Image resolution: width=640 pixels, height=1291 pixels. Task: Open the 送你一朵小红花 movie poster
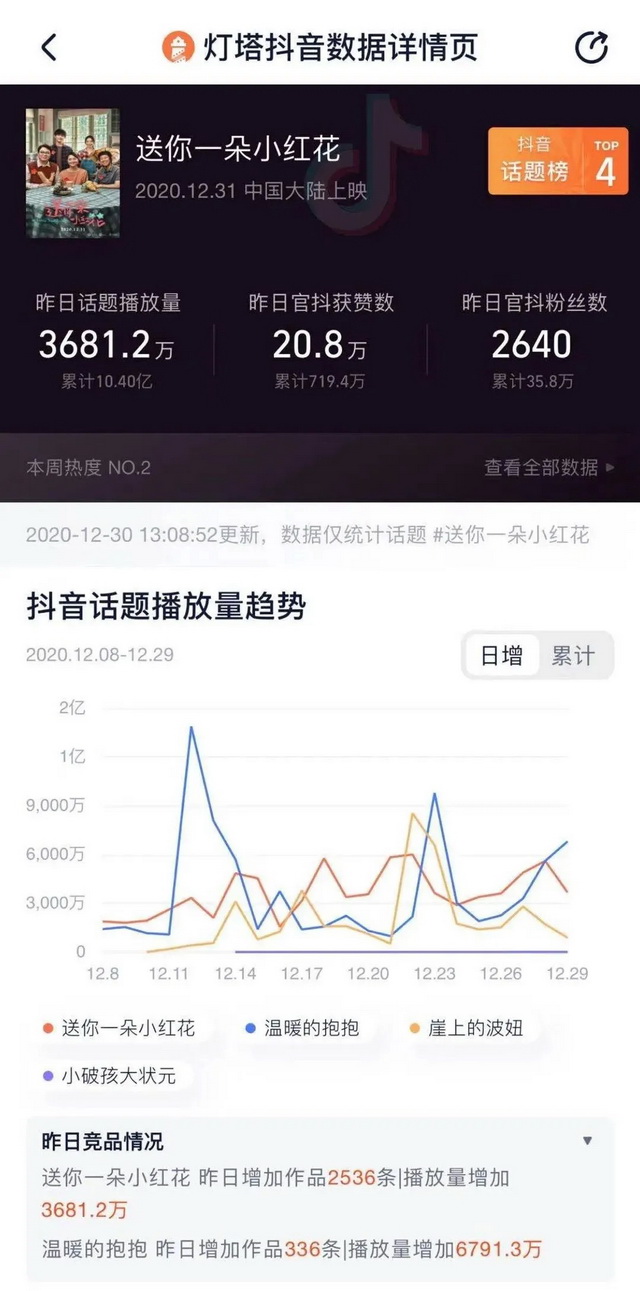(72, 160)
